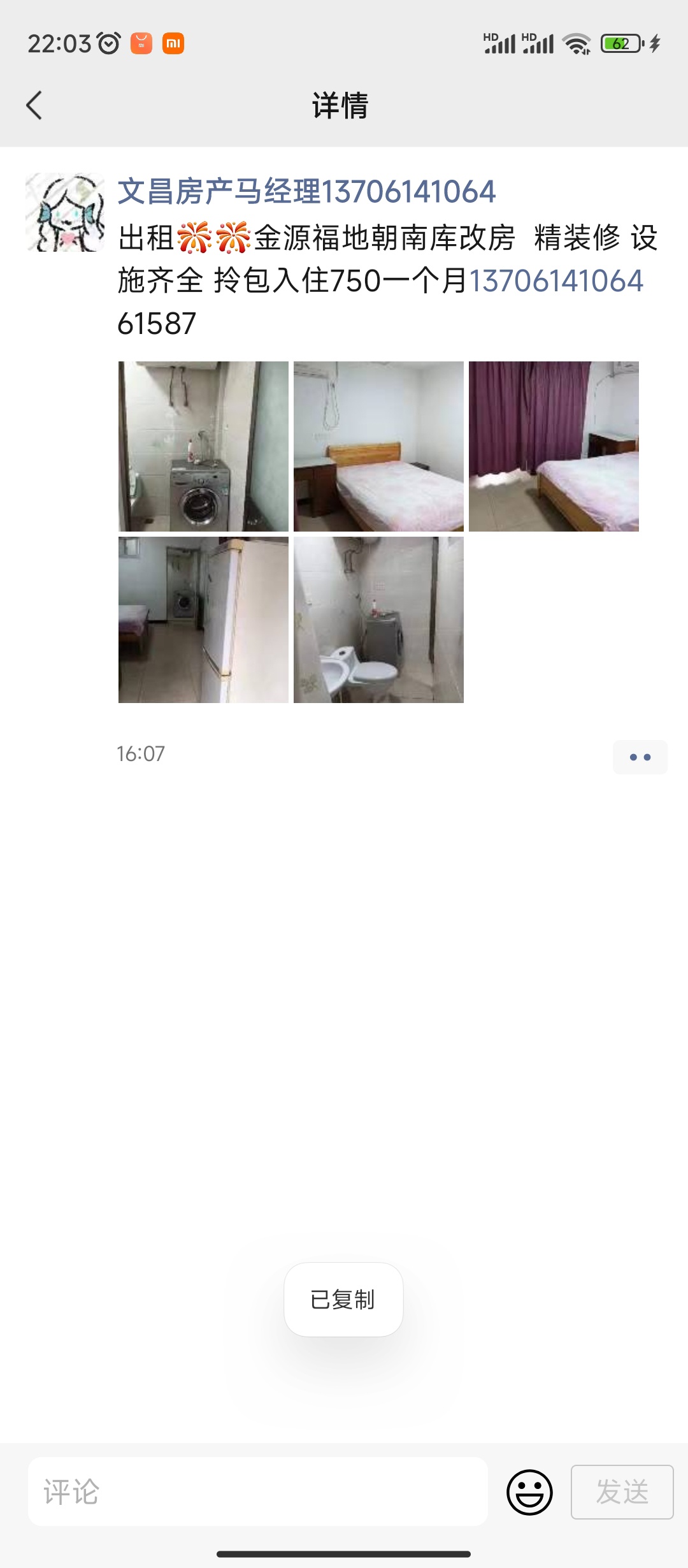This screenshot has height=1568, width=688.
Task: Open the emoji picker
Action: coord(529,1492)
